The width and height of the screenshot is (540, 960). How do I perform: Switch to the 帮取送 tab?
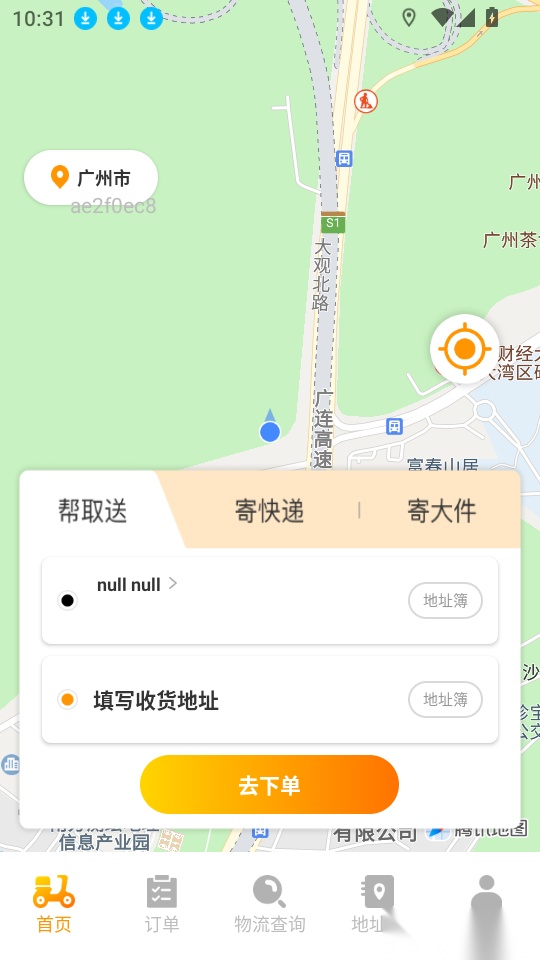pyautogui.click(x=92, y=511)
